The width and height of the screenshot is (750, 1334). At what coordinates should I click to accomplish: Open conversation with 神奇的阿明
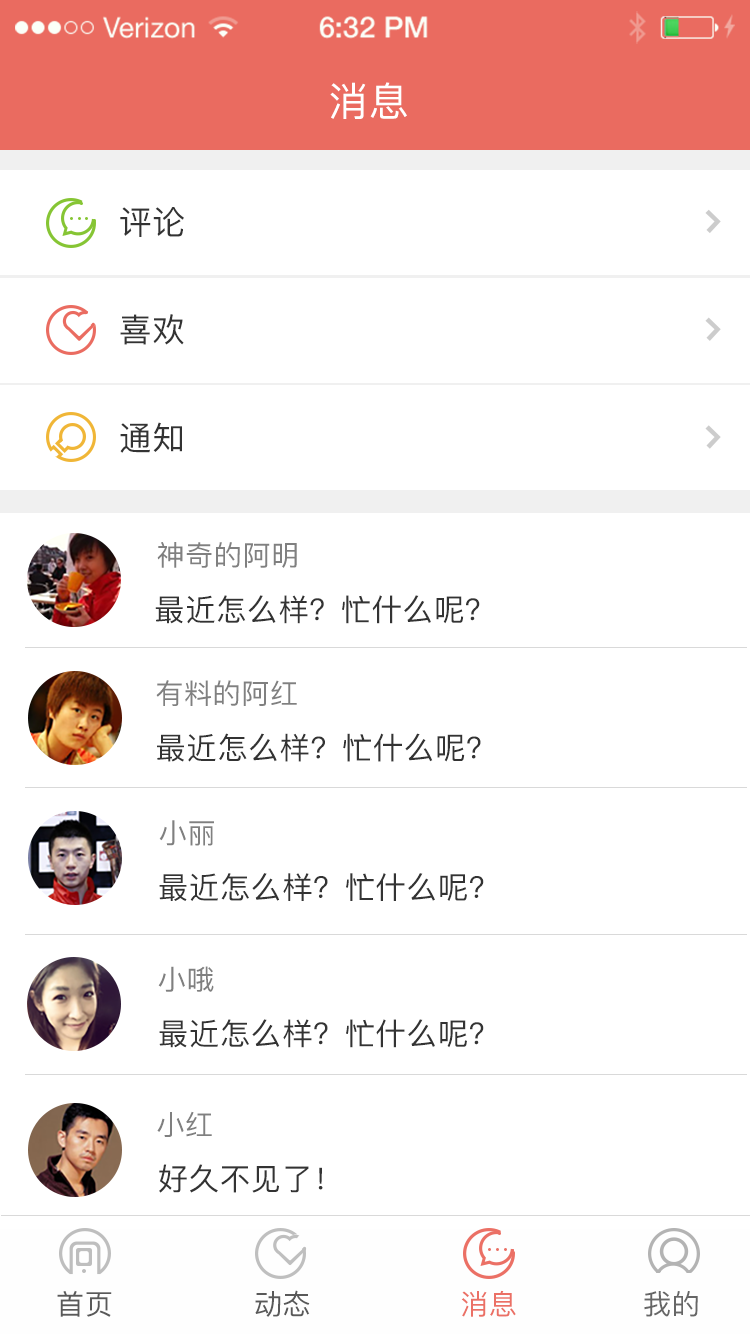click(375, 580)
